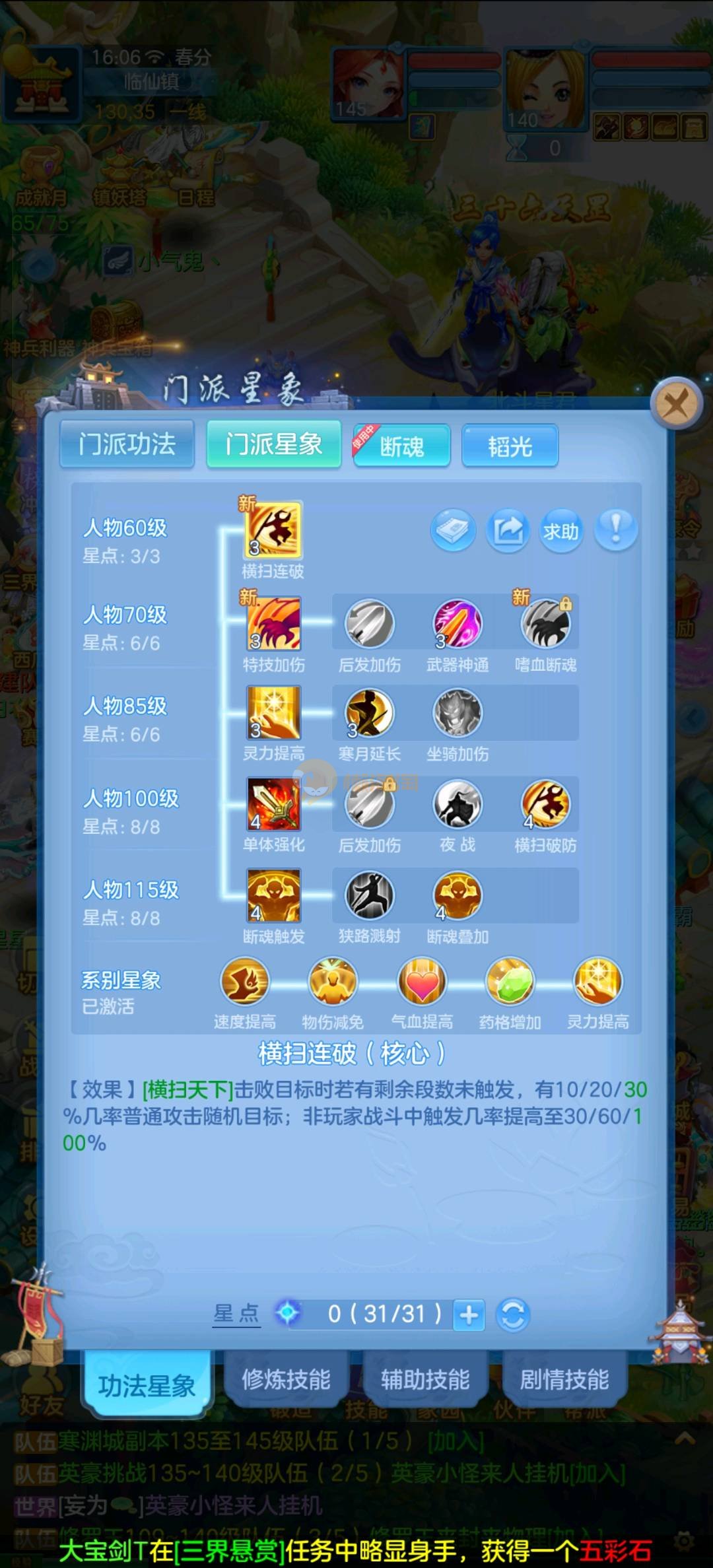This screenshot has height=1568, width=713.
Task: Open the book guide icon
Action: [453, 530]
